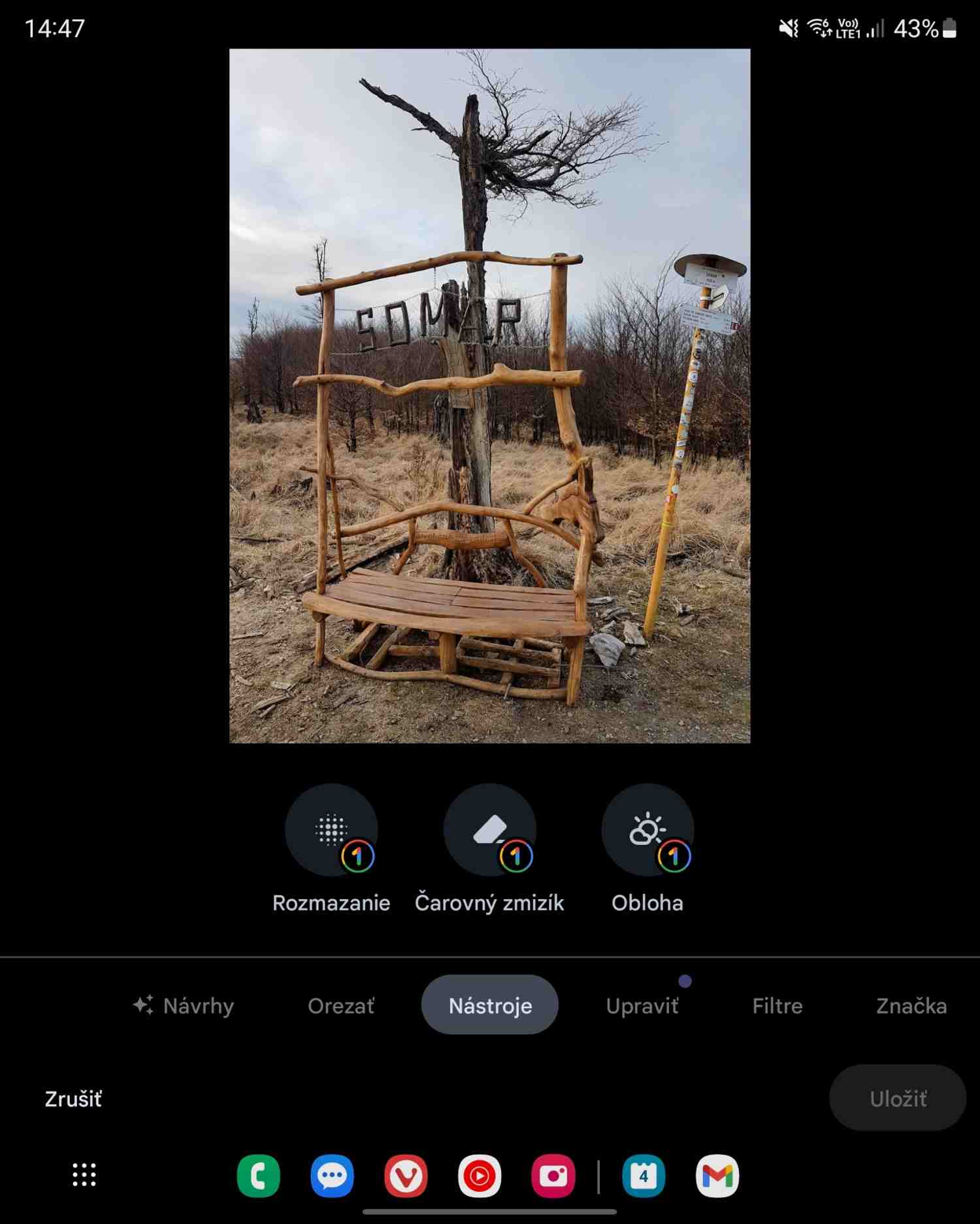Choose the Obloha sky tool
This screenshot has width=980, height=1224.
click(647, 830)
